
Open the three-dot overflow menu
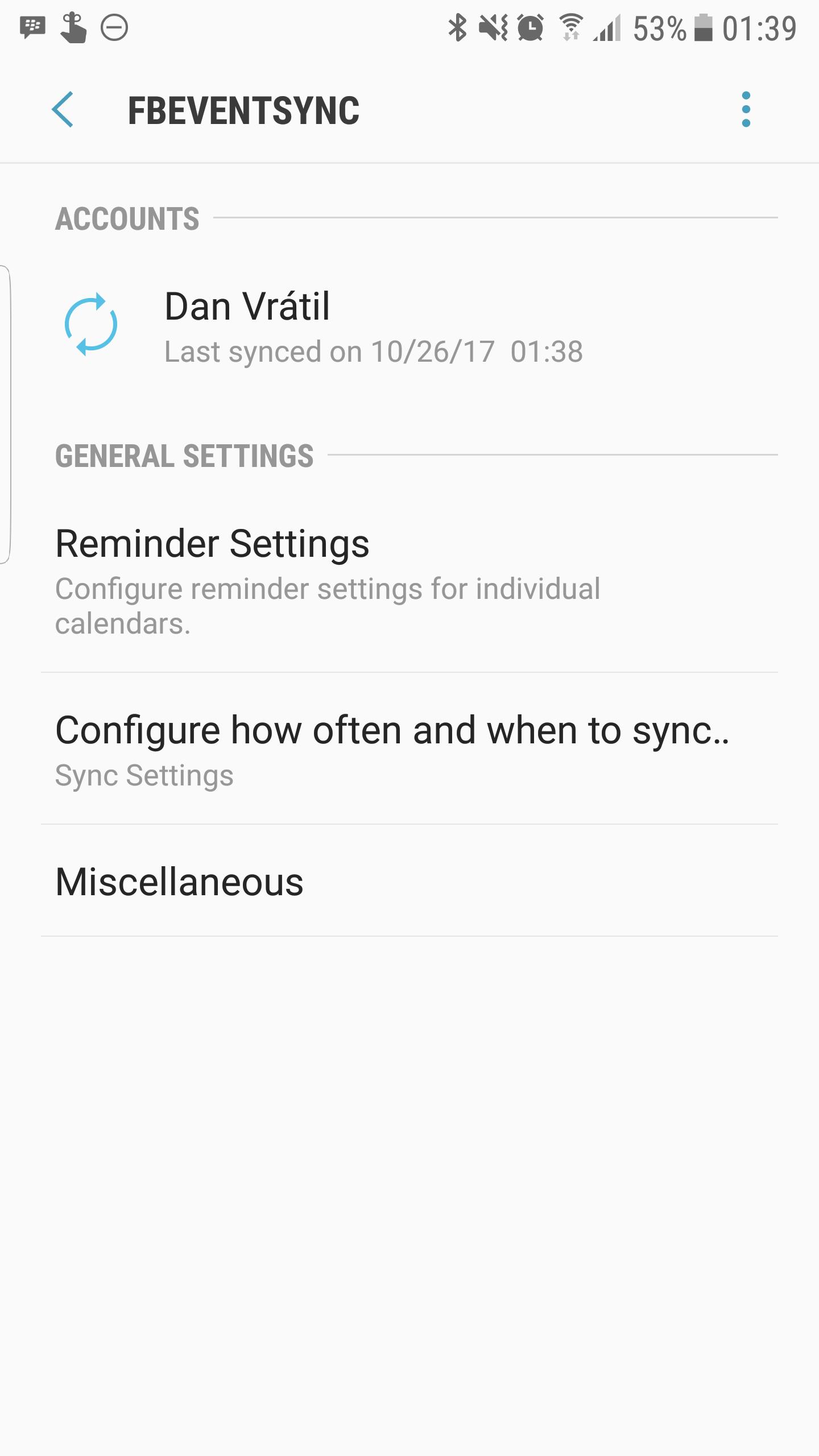746,109
